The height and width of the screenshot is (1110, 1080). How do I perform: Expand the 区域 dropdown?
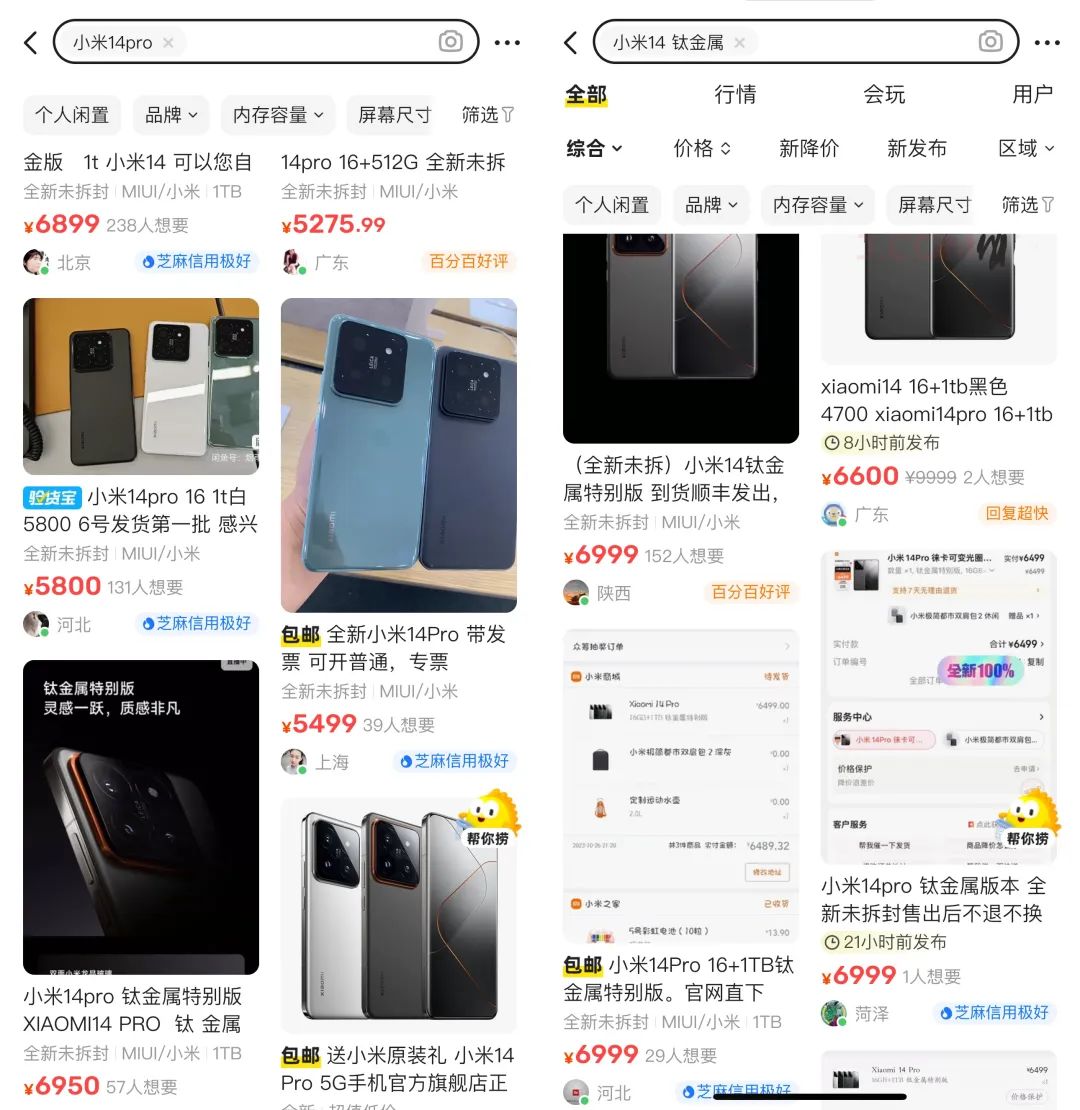tap(1026, 149)
